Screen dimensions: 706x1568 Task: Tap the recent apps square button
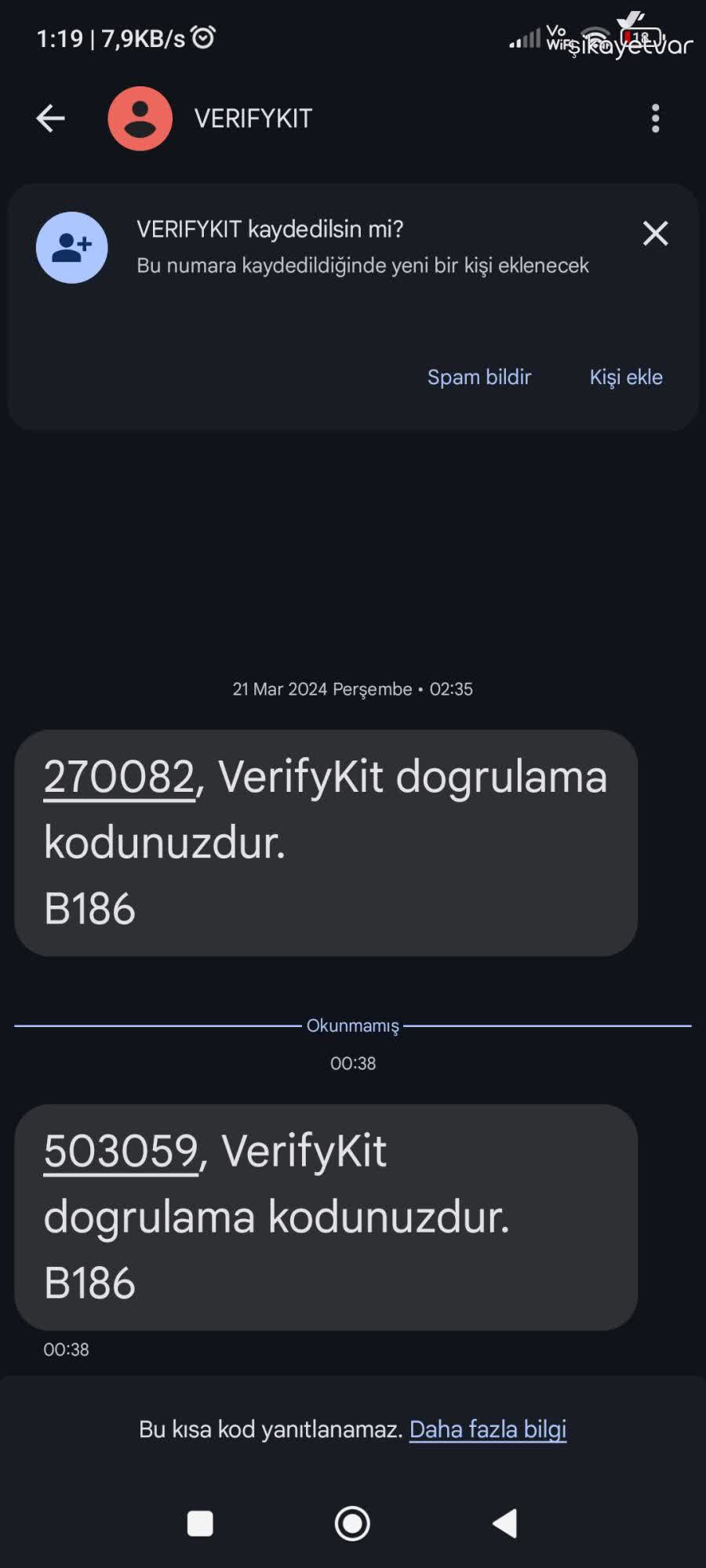tap(199, 1523)
